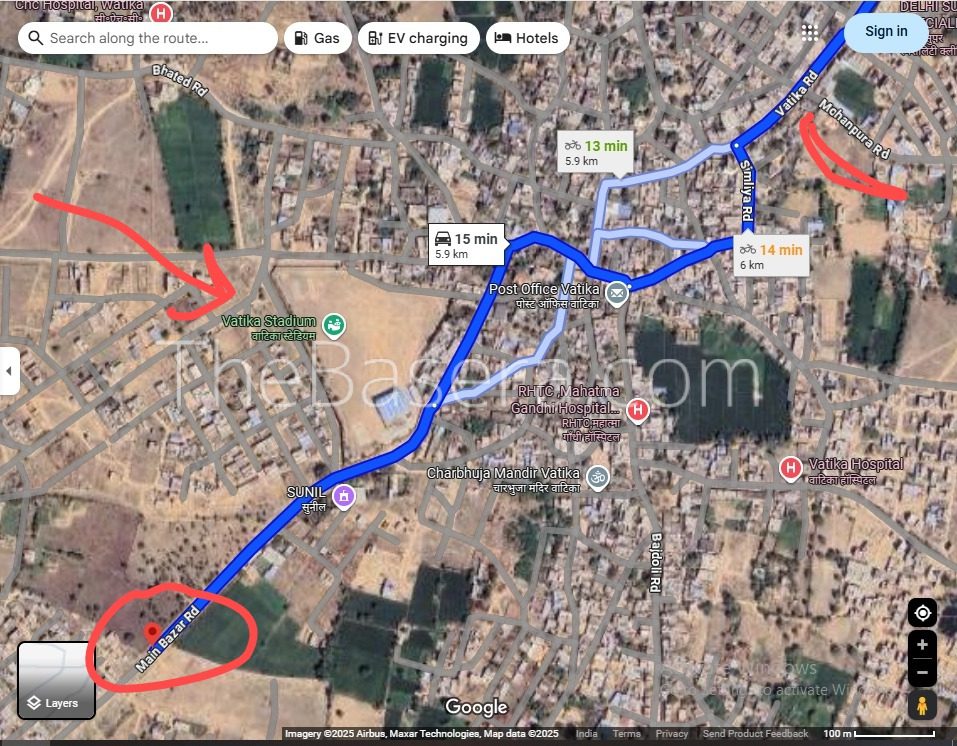Open the Send Product Feedback link
Viewport: 957px width, 746px height.
pyautogui.click(x=755, y=734)
